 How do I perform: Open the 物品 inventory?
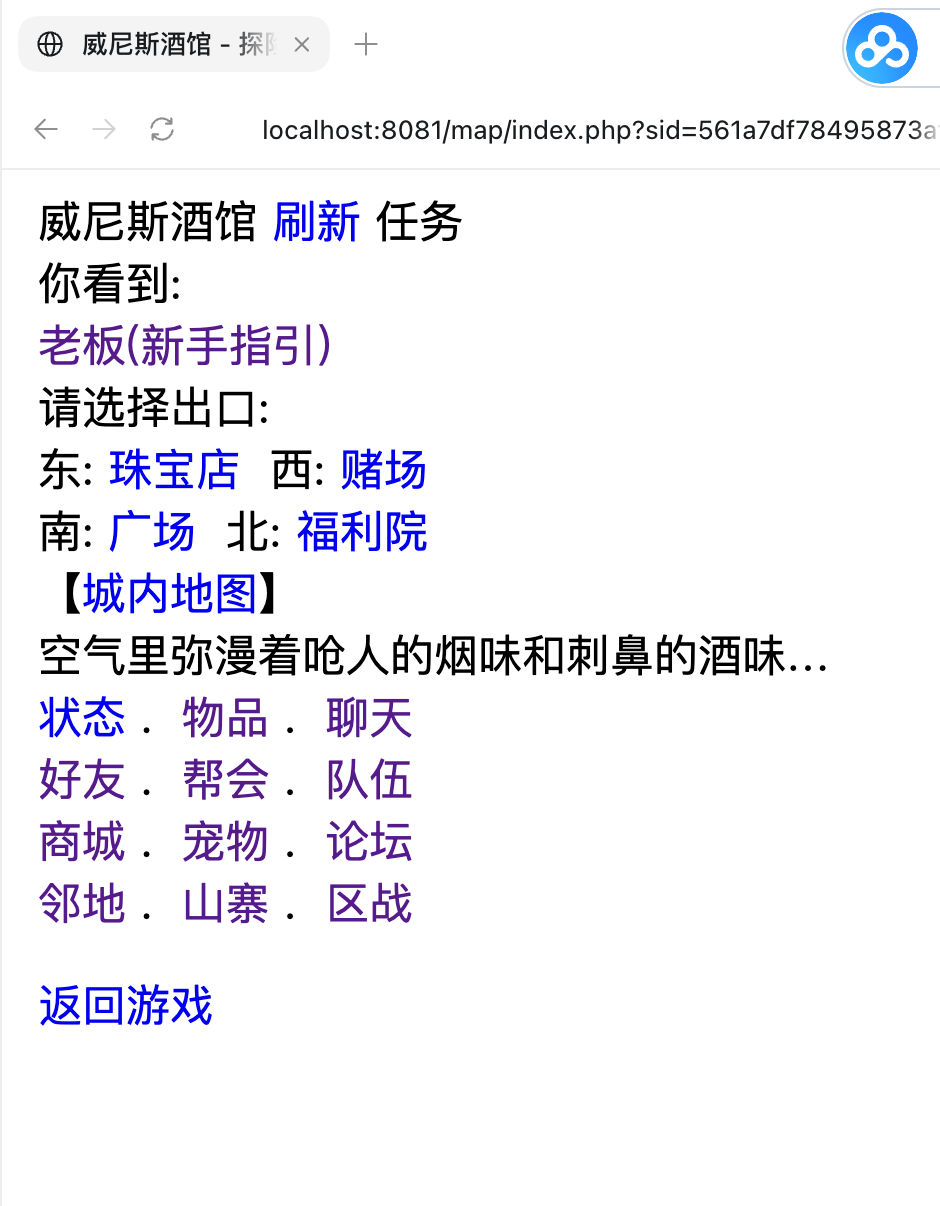[x=226, y=718]
